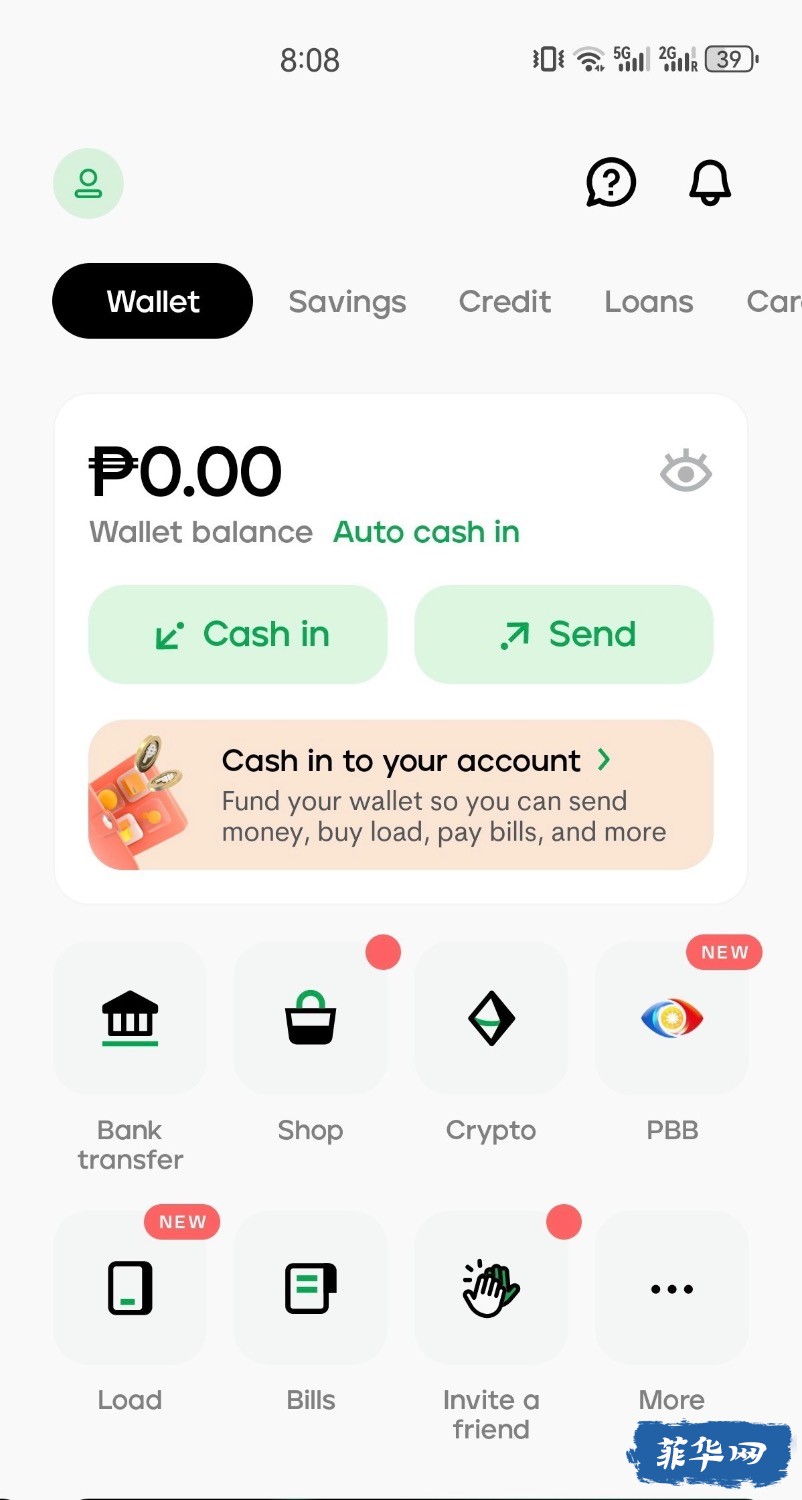Open the help chat icon
Image resolution: width=802 pixels, height=1500 pixels.
(610, 183)
